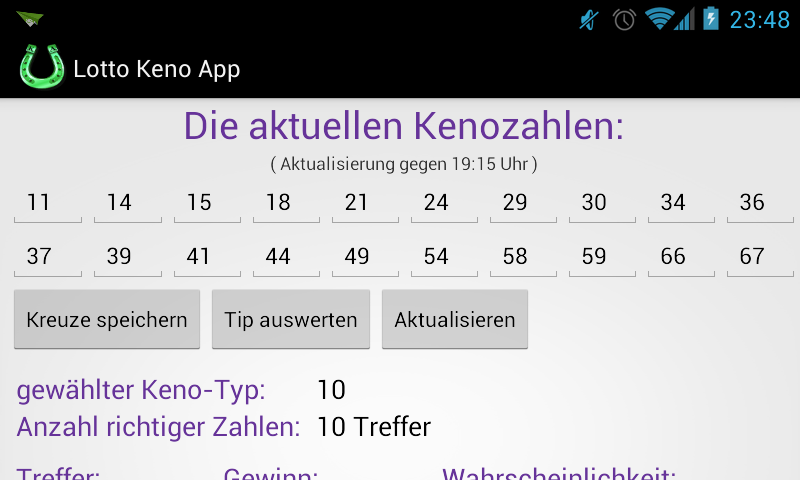Edit the field with number 14

point(127,203)
